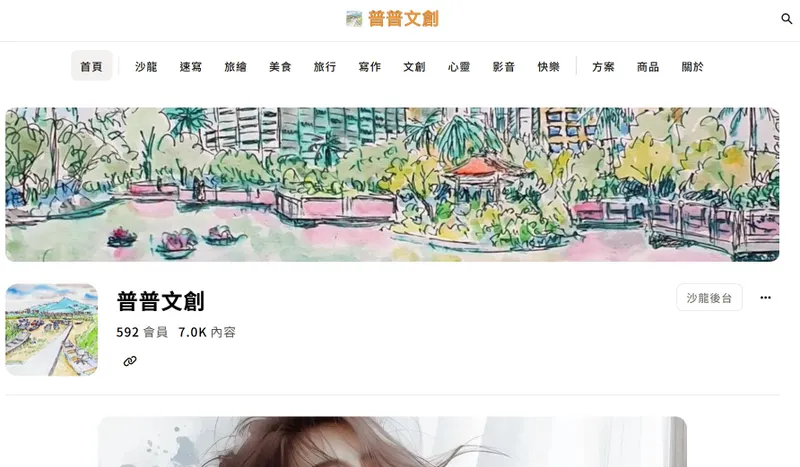Image resolution: width=800 pixels, height=467 pixels.
Task: Tap the 沙龍後台 button
Action: [709, 298]
